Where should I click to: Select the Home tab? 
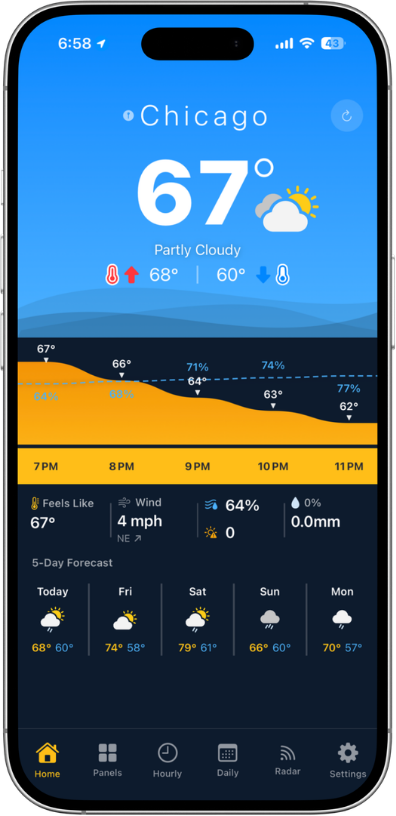coord(47,760)
